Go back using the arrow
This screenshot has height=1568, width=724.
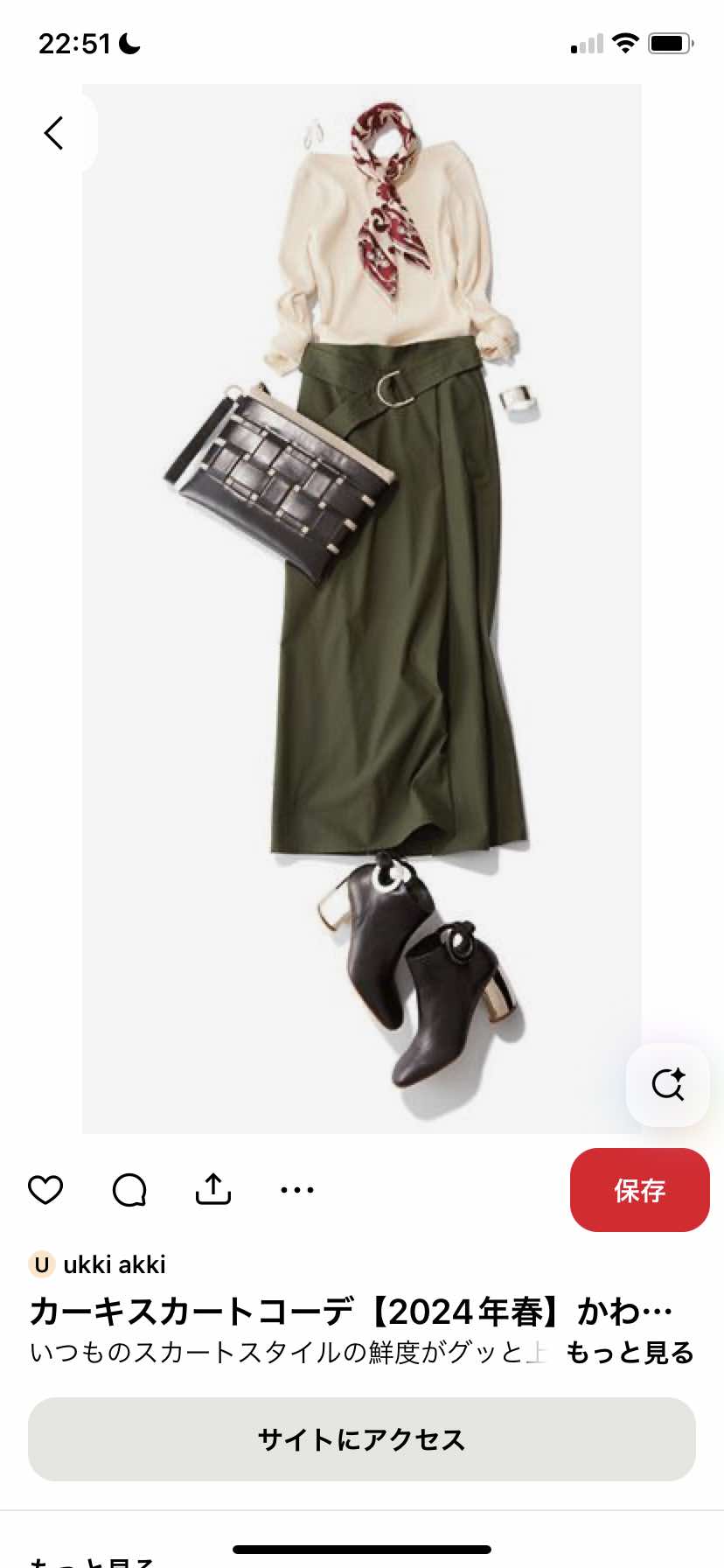tap(54, 133)
